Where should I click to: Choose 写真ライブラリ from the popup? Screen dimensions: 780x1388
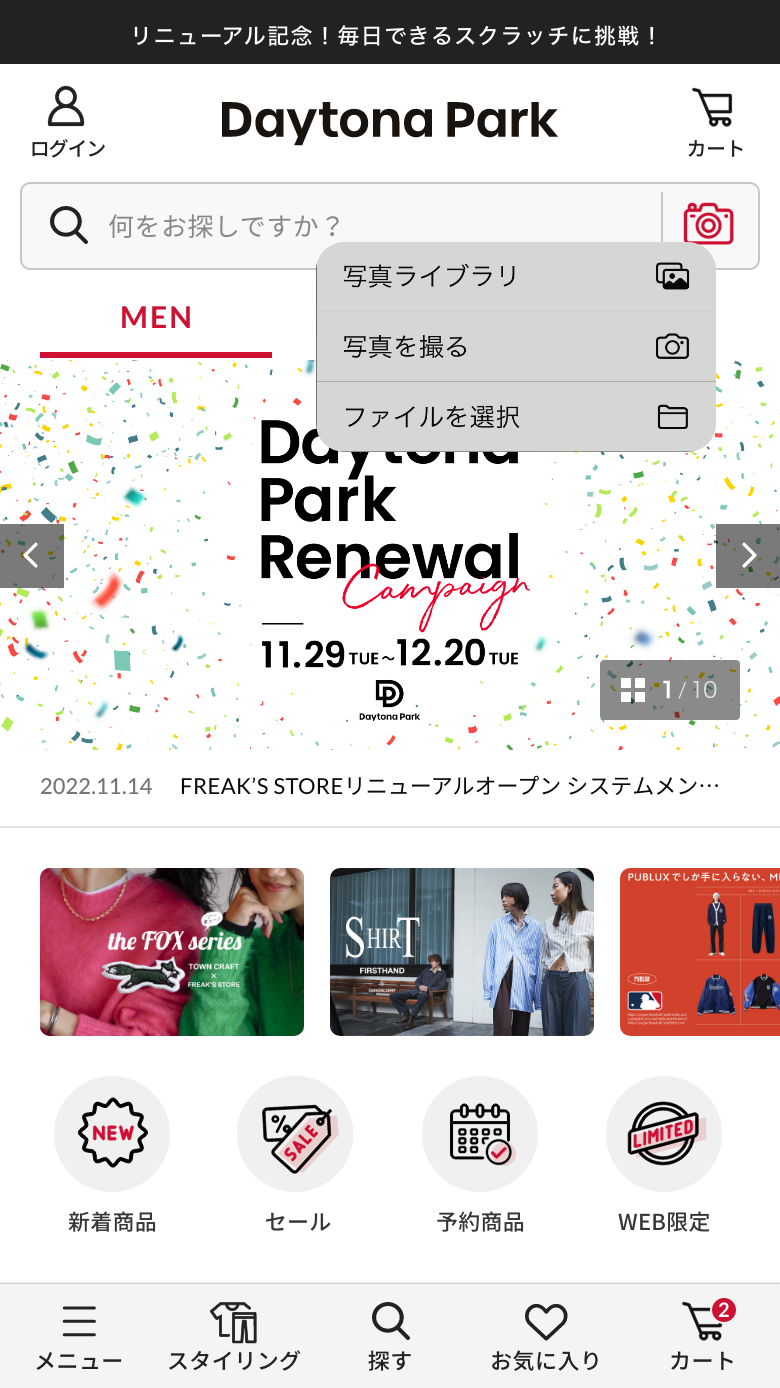(515, 277)
